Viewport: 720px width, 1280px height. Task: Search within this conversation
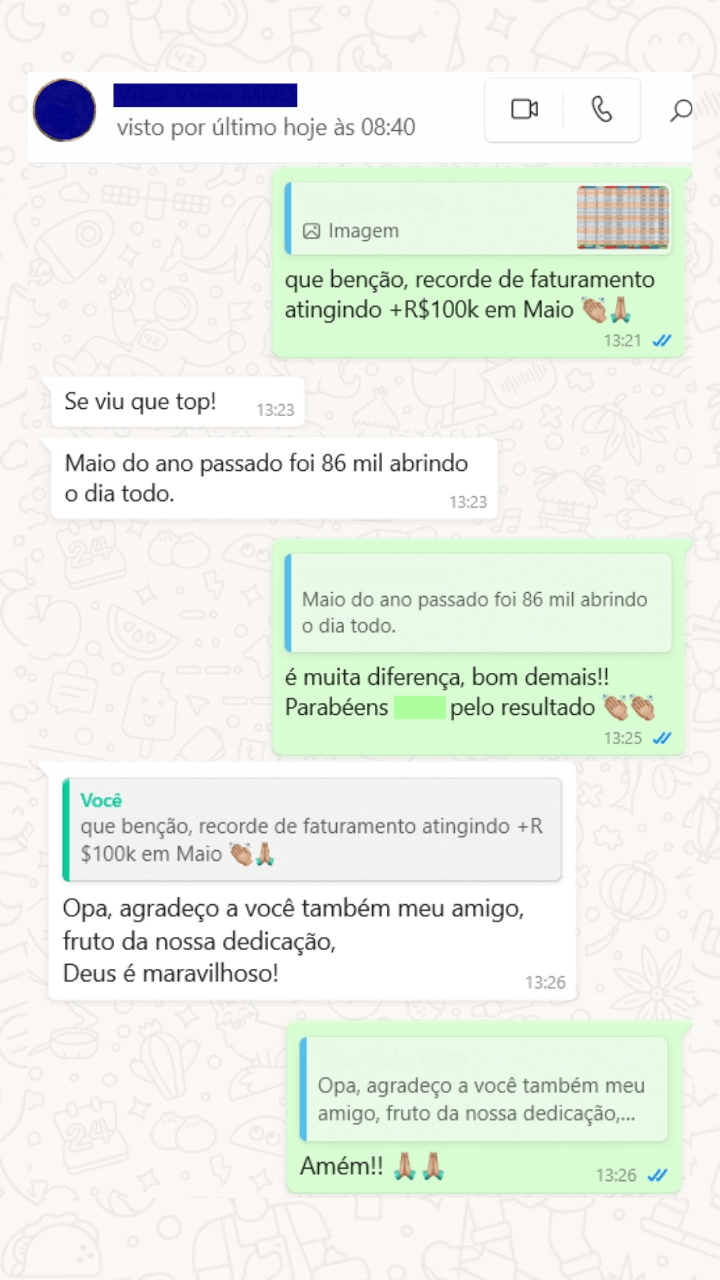point(680,110)
